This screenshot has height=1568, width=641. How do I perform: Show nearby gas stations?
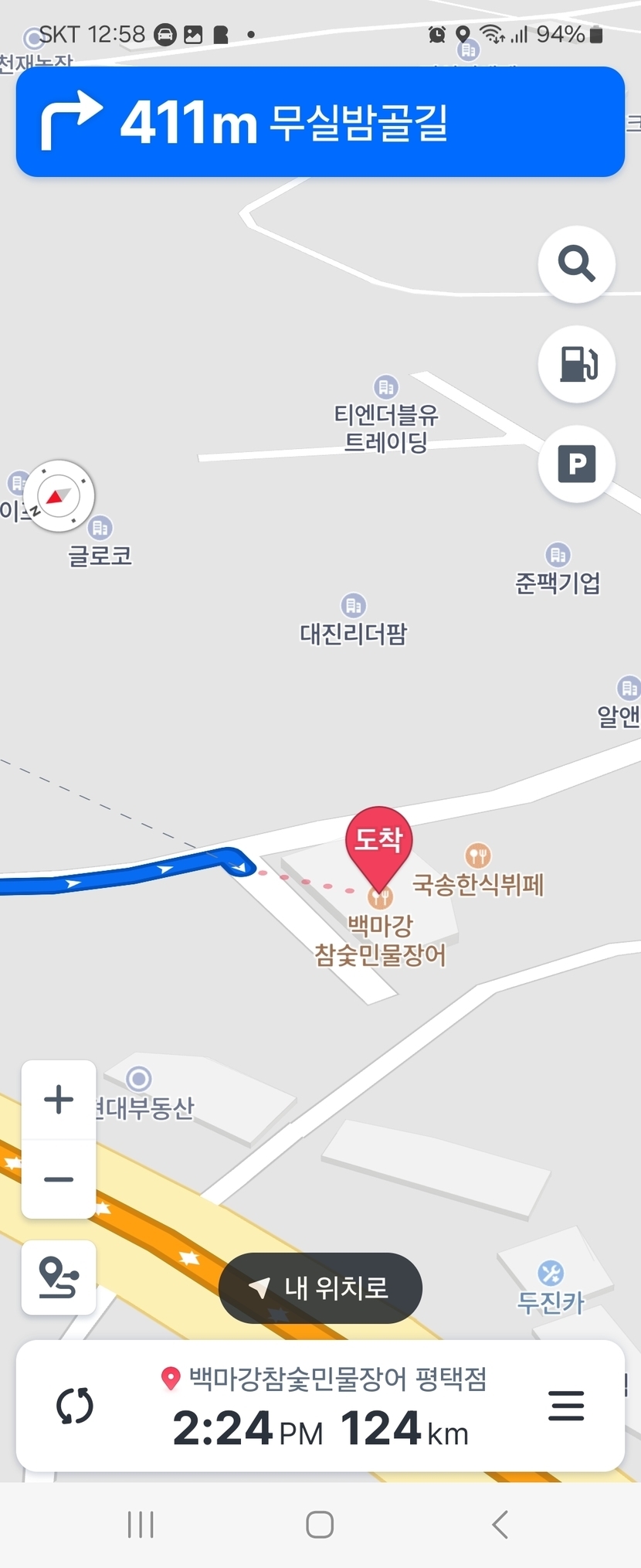pos(576,364)
